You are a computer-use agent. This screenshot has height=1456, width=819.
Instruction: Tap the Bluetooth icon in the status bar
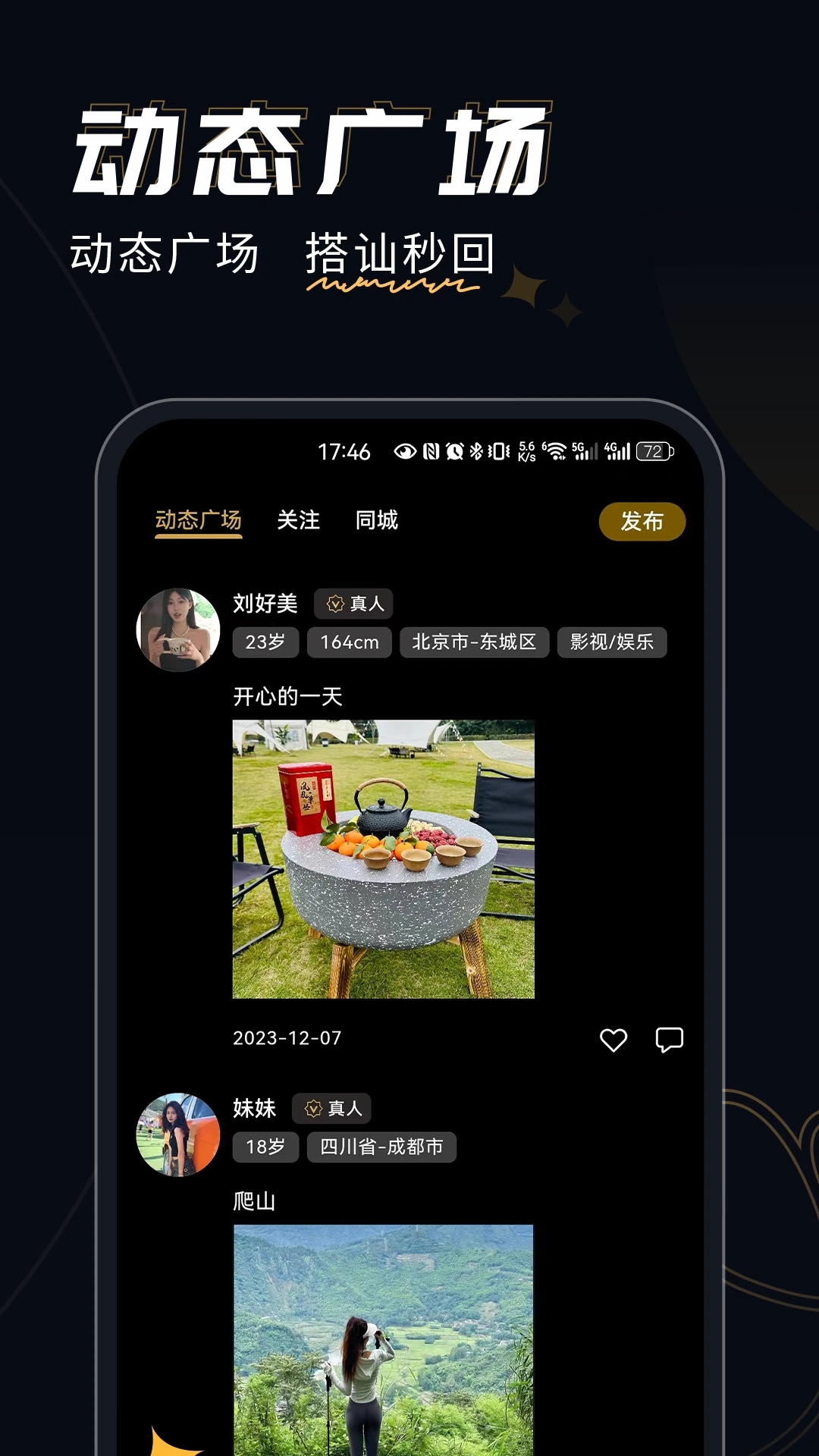point(476,449)
